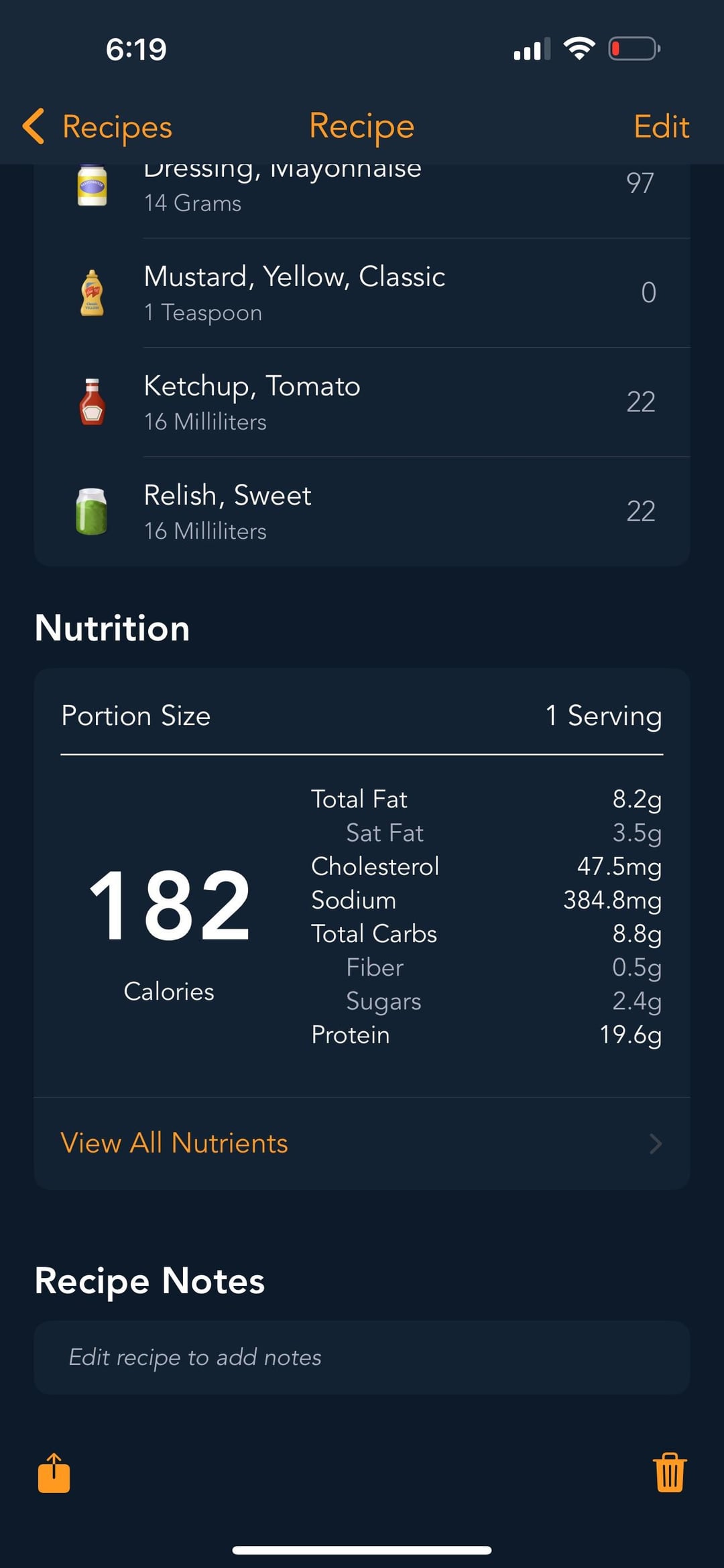Delete this recipe with the trash icon

[670, 1472]
